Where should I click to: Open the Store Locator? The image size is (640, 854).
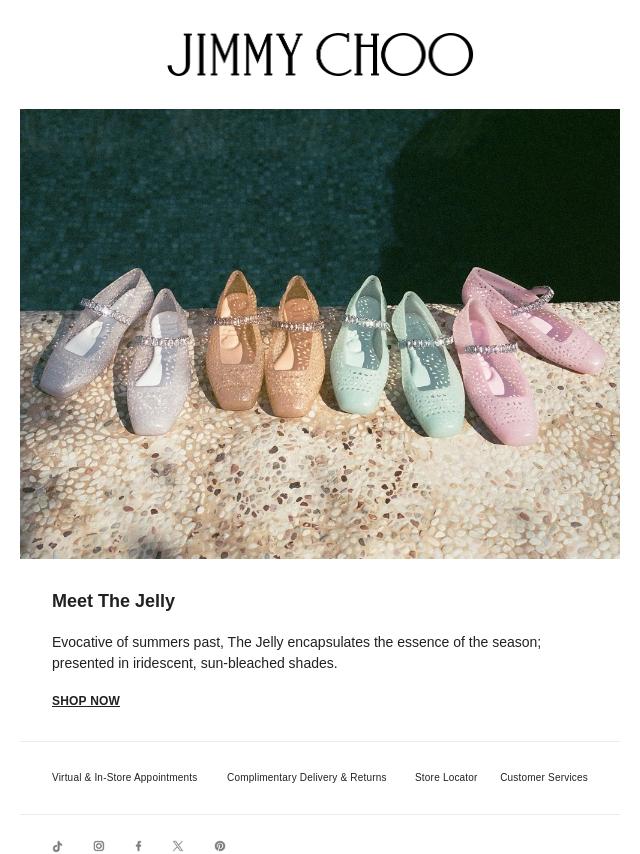coord(446,777)
